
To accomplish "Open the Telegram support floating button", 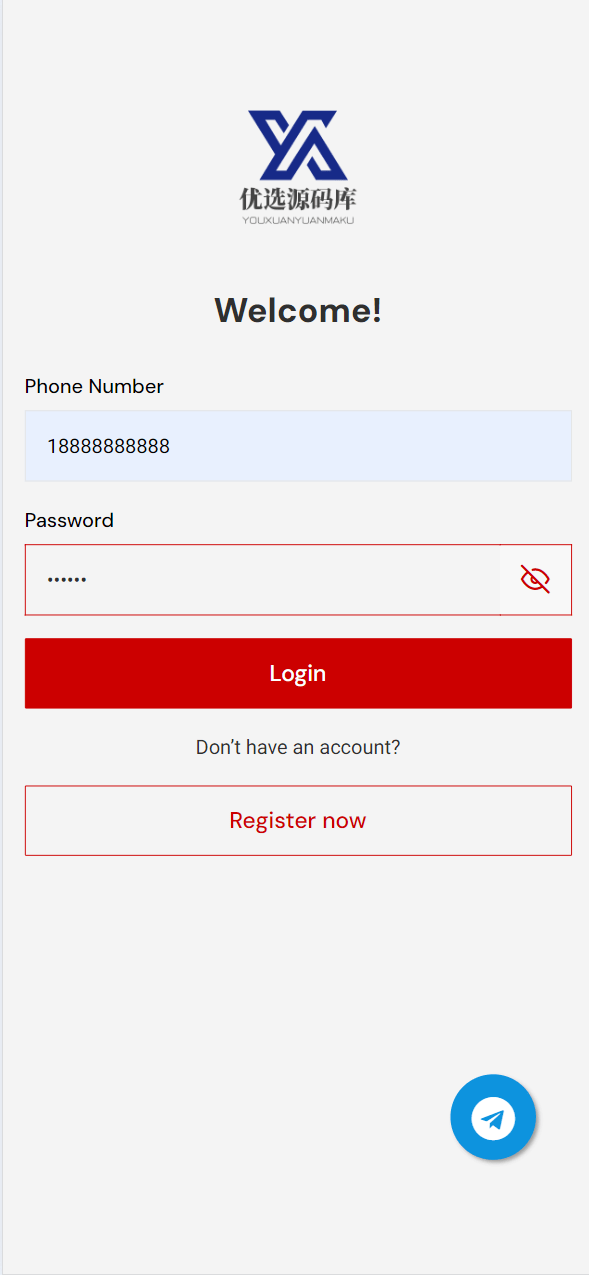I will pyautogui.click(x=493, y=1117).
